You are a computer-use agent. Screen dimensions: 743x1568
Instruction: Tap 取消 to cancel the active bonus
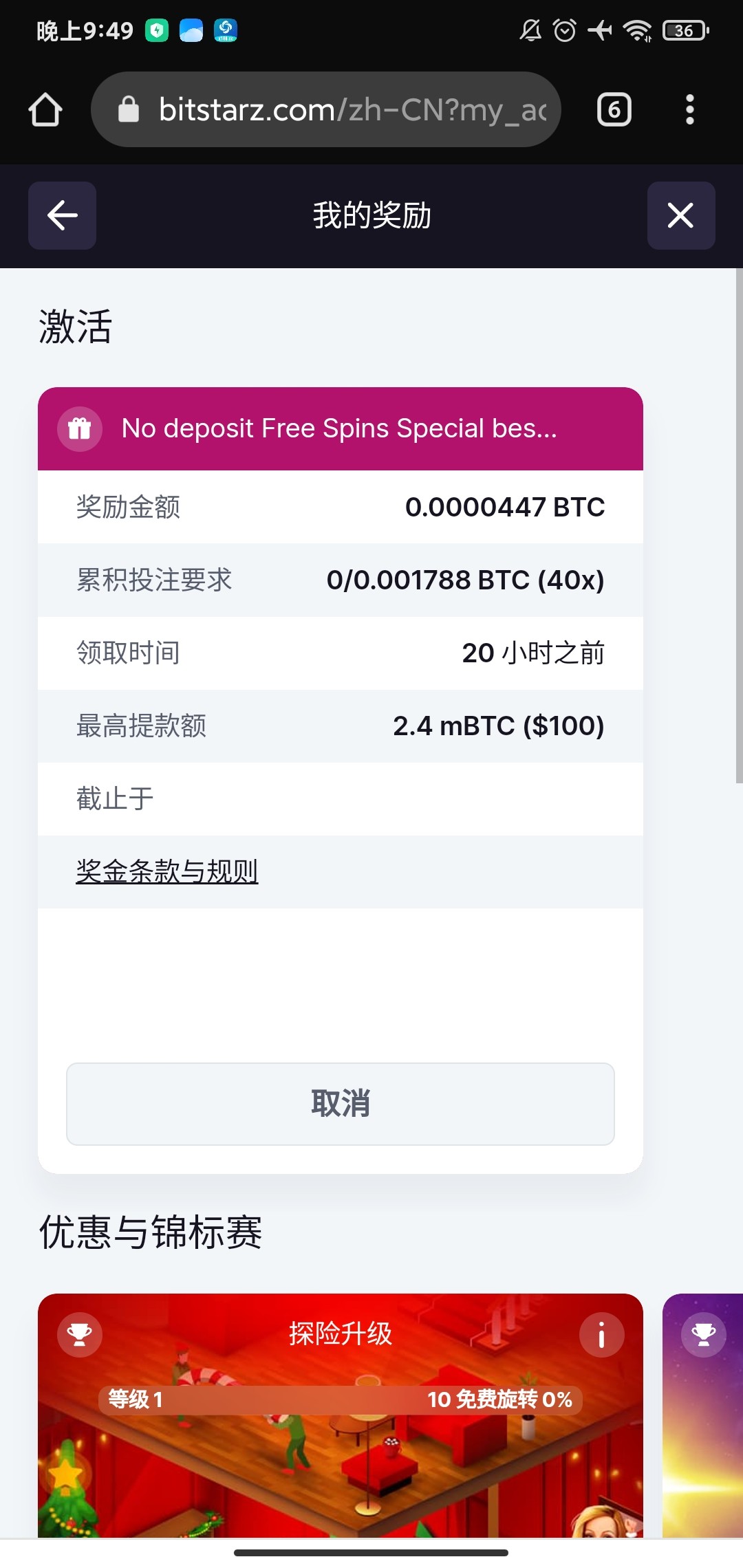(x=340, y=1104)
